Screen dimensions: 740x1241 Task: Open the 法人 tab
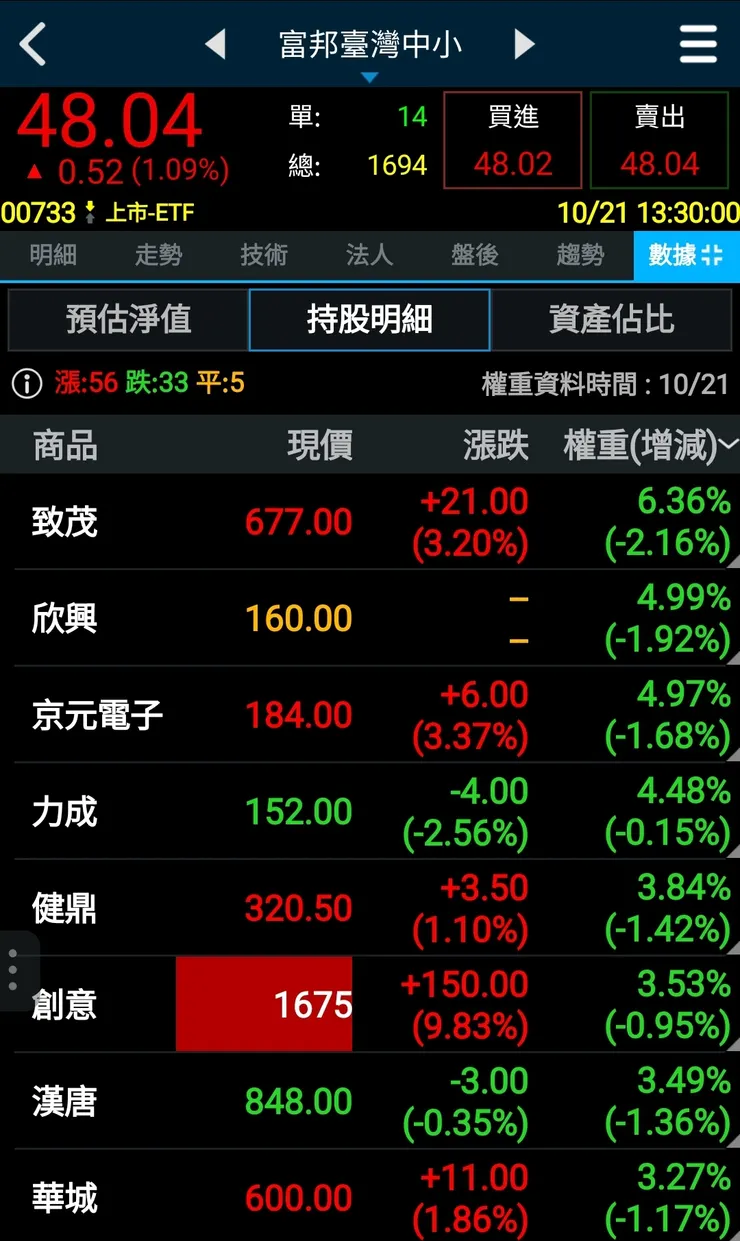(x=370, y=256)
